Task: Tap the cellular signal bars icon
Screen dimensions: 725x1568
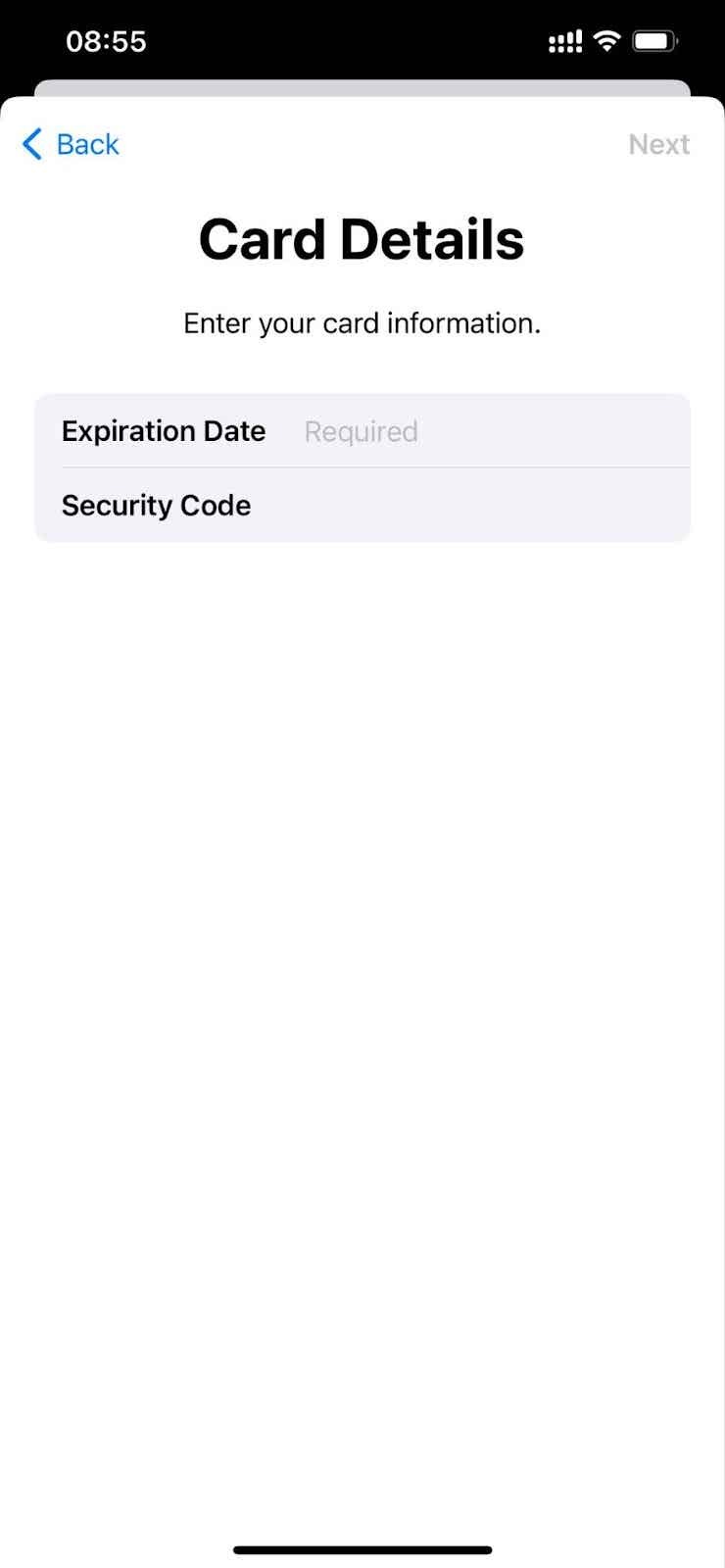Action: click(x=565, y=41)
